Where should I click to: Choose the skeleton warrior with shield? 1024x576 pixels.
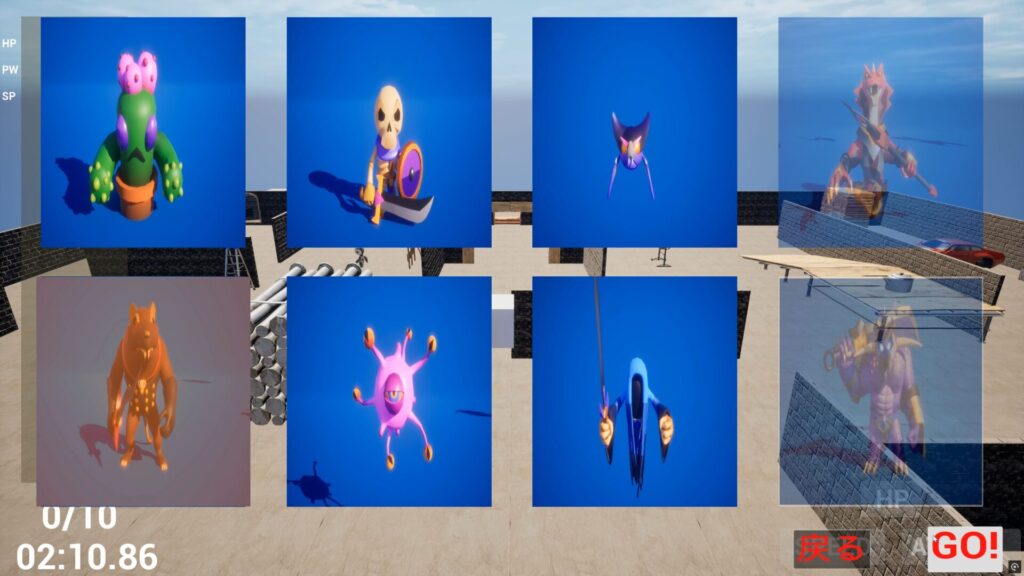pos(389,132)
